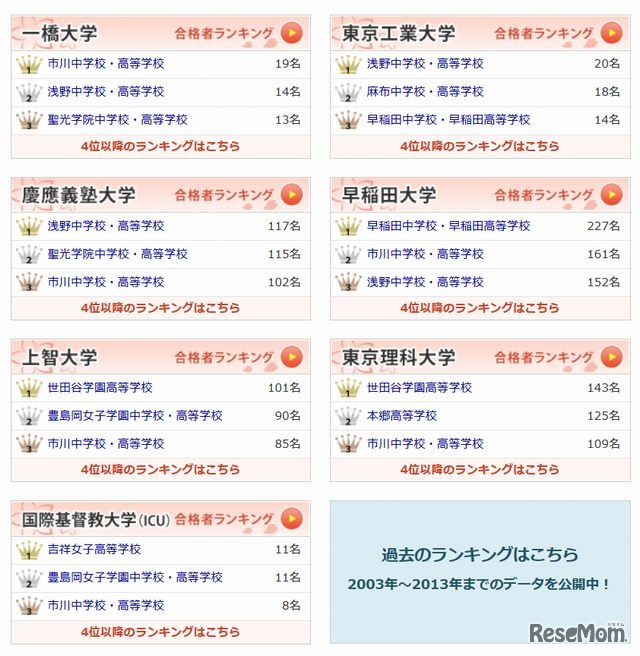Open the 一橋大学 合格者ランキング arrow button
The width and height of the screenshot is (640, 656).
coord(291,33)
